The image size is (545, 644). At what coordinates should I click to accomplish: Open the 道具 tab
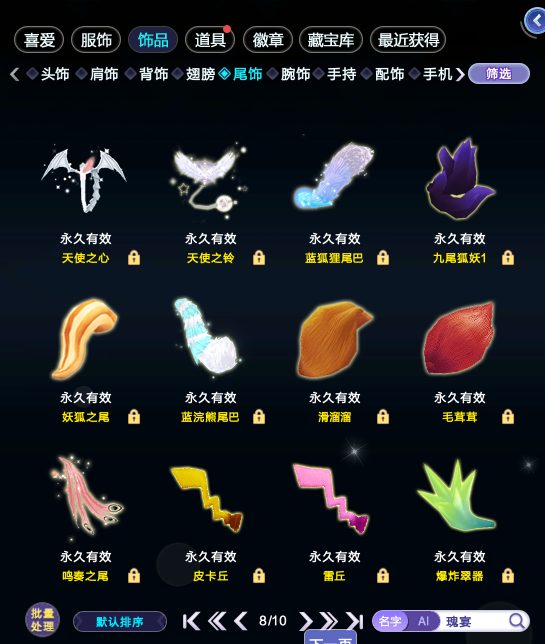coord(210,40)
